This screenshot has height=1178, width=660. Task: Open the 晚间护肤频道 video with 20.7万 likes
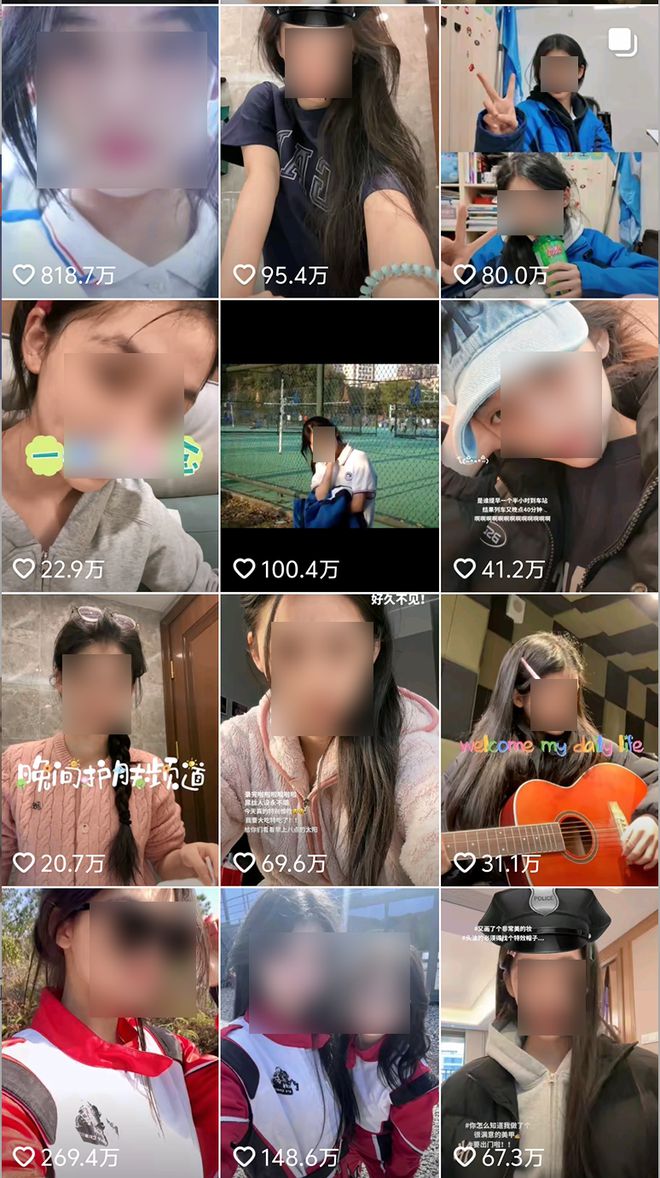click(x=109, y=740)
